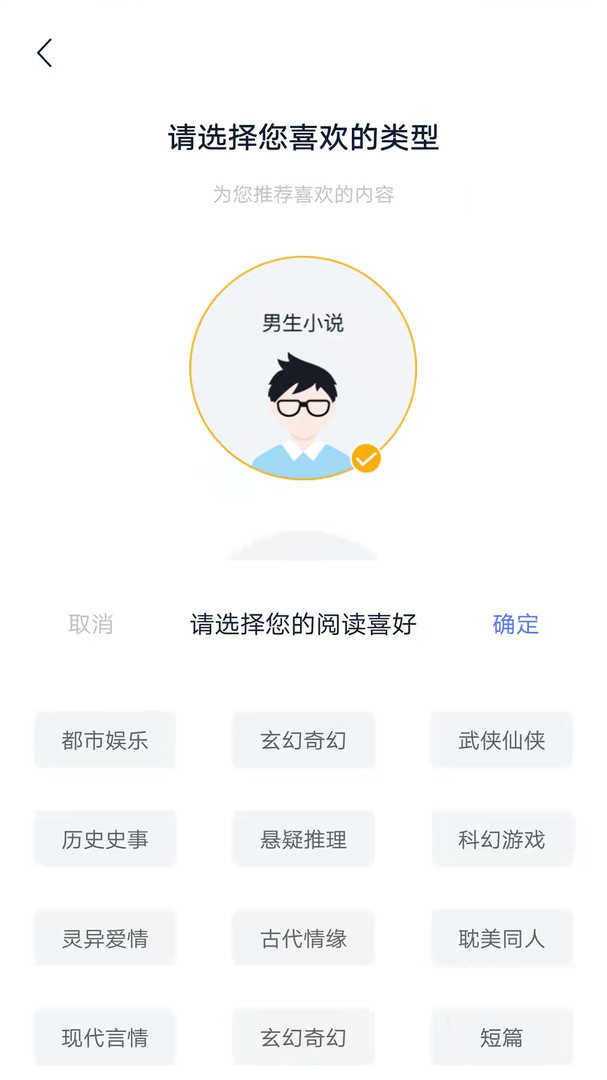
Task: Select the 男生小说 avatar option
Action: [x=303, y=368]
